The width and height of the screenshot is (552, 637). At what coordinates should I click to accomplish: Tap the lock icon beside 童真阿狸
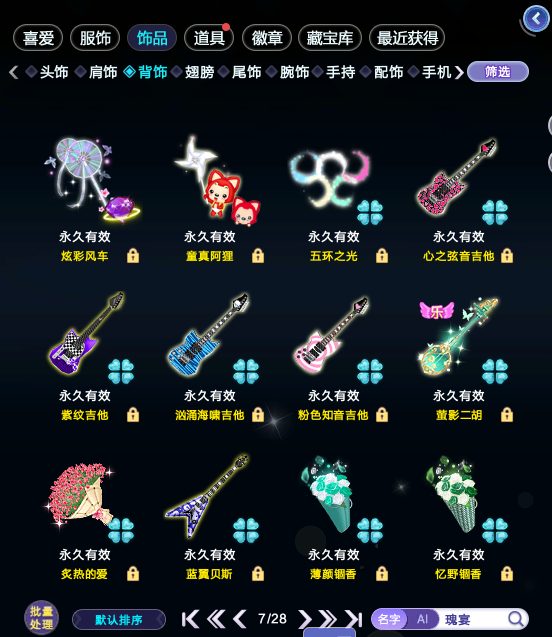coord(258,256)
